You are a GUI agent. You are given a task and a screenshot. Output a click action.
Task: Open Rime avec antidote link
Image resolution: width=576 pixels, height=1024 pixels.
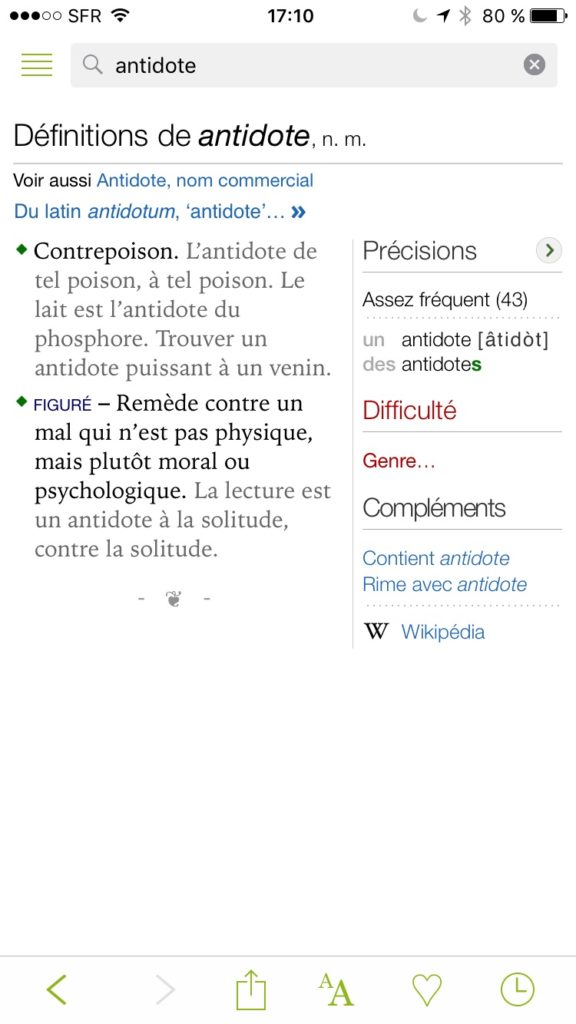(x=445, y=584)
